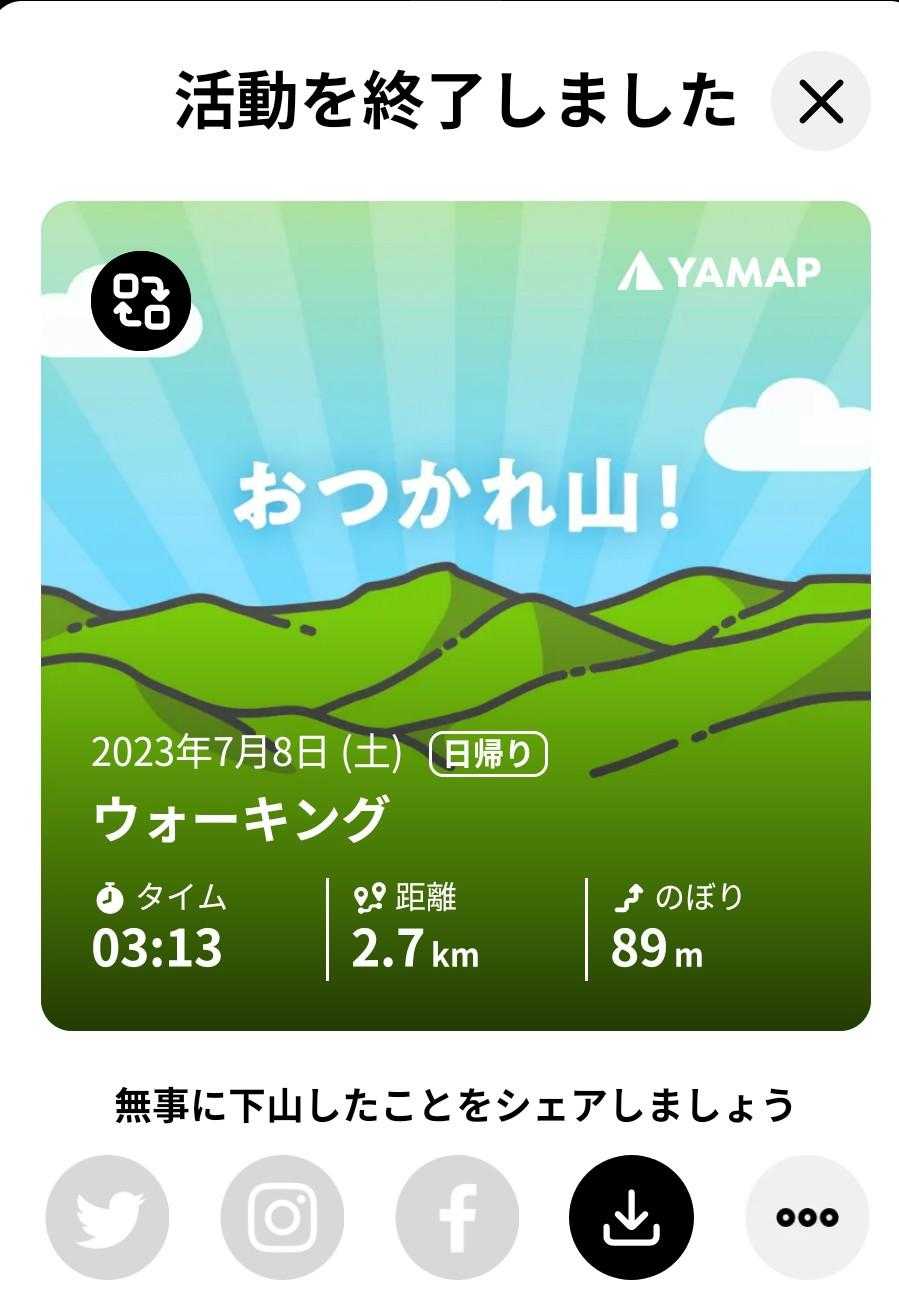
Task: Share the activity on Instagram
Action: [282, 1217]
